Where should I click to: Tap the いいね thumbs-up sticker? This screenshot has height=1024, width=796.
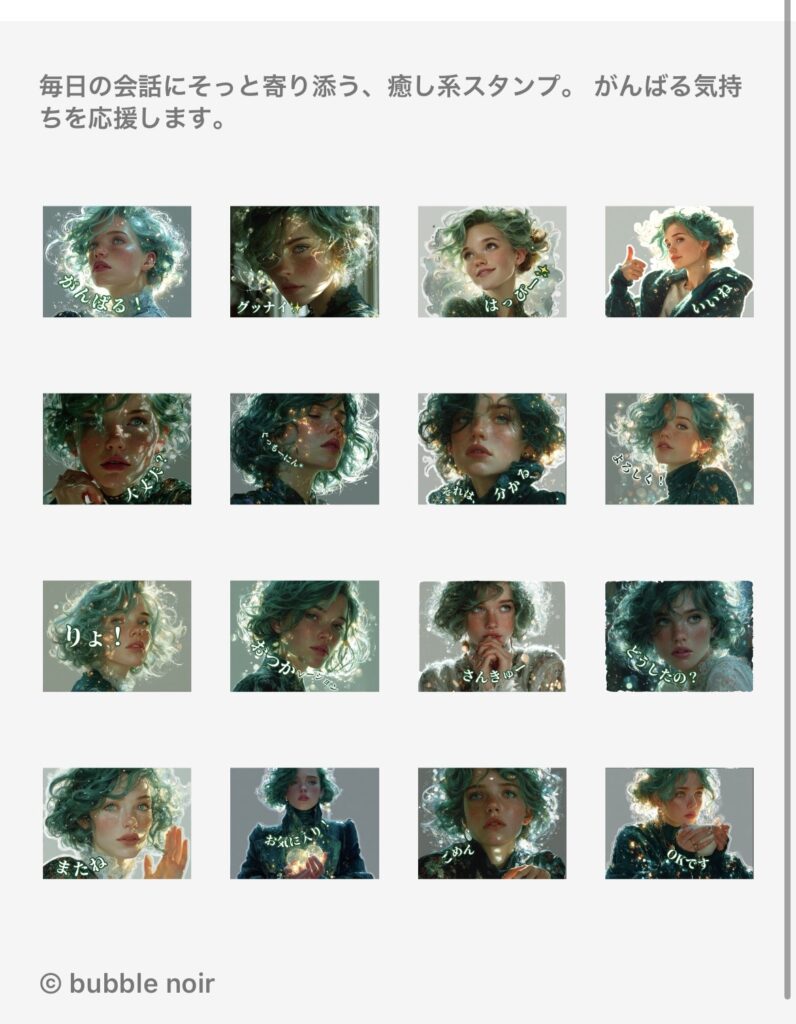click(679, 262)
